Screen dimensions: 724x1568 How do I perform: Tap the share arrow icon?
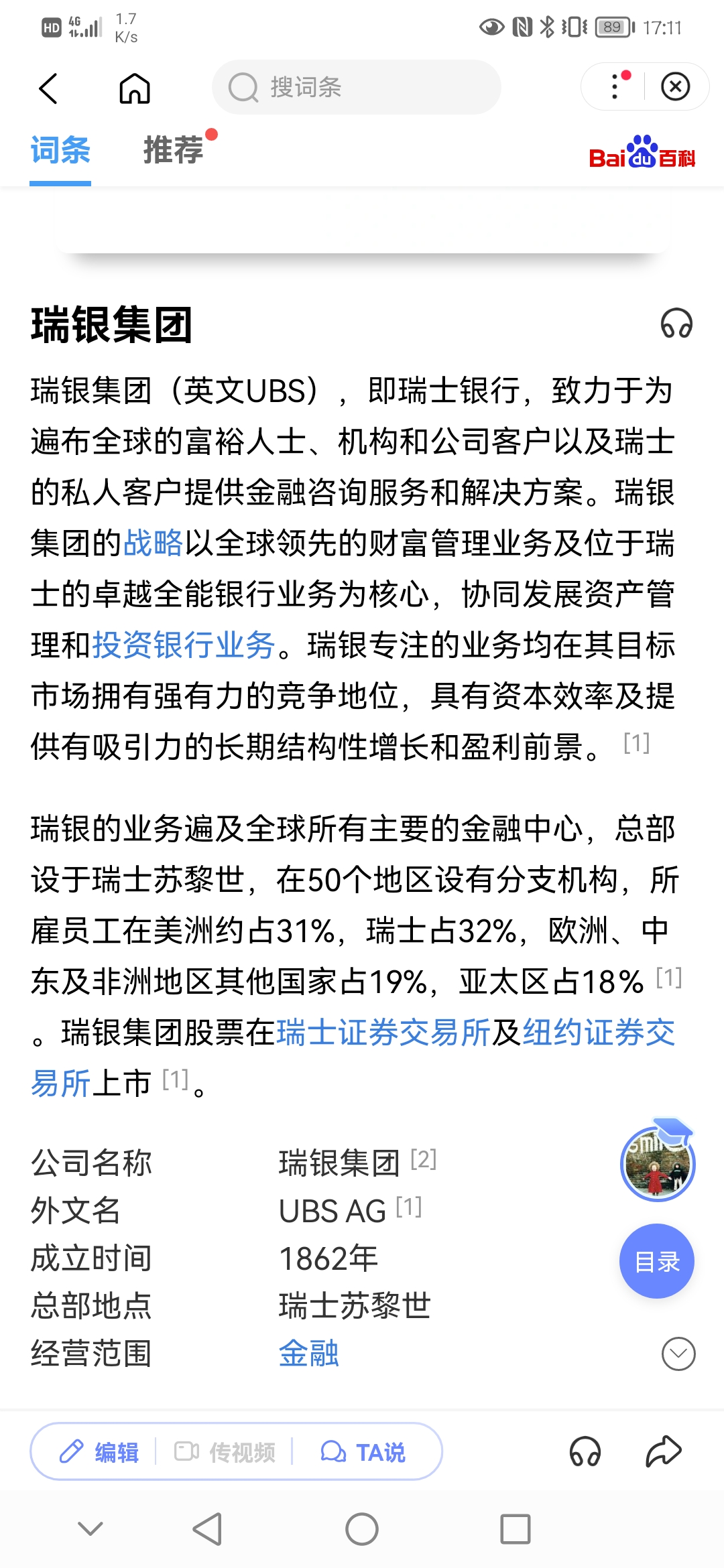tap(664, 1451)
